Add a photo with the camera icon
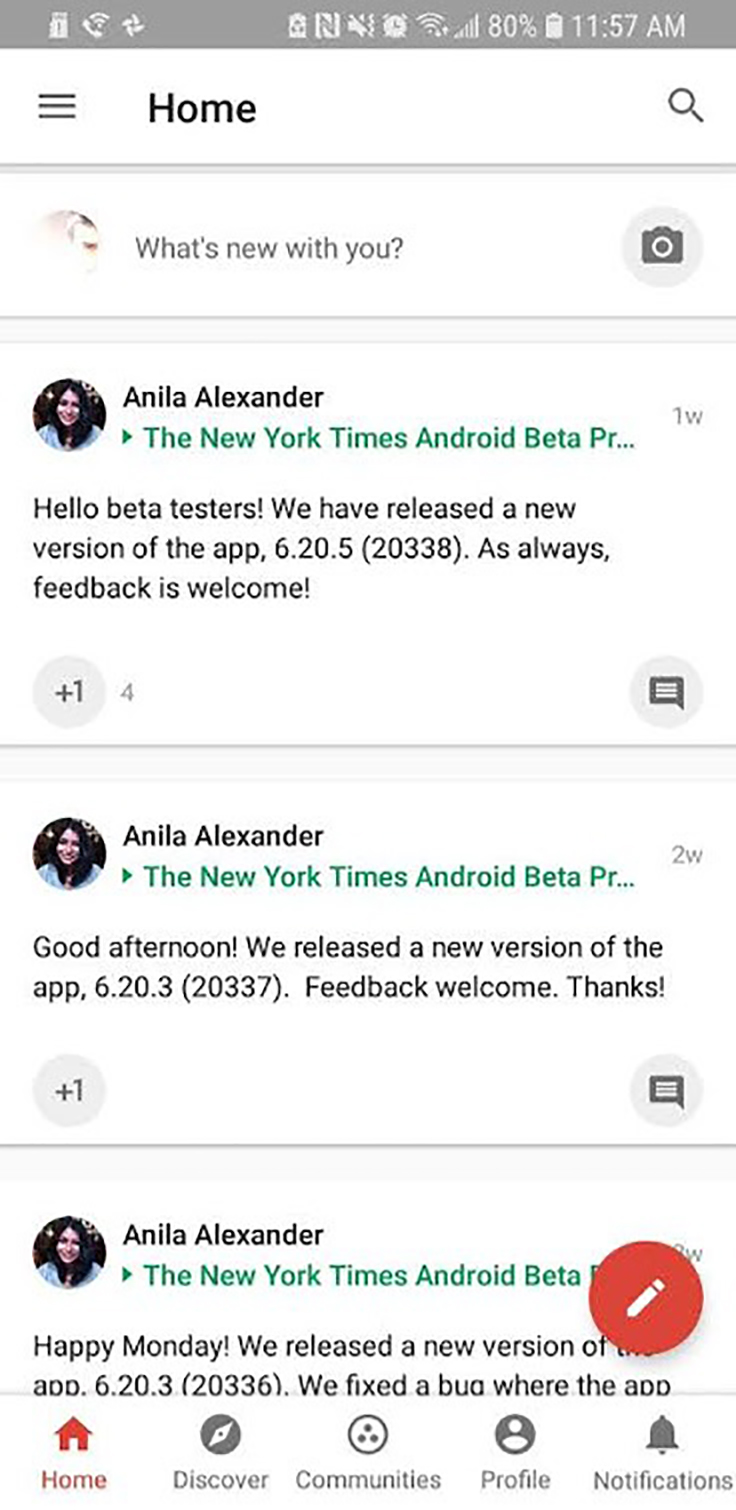 coord(662,246)
